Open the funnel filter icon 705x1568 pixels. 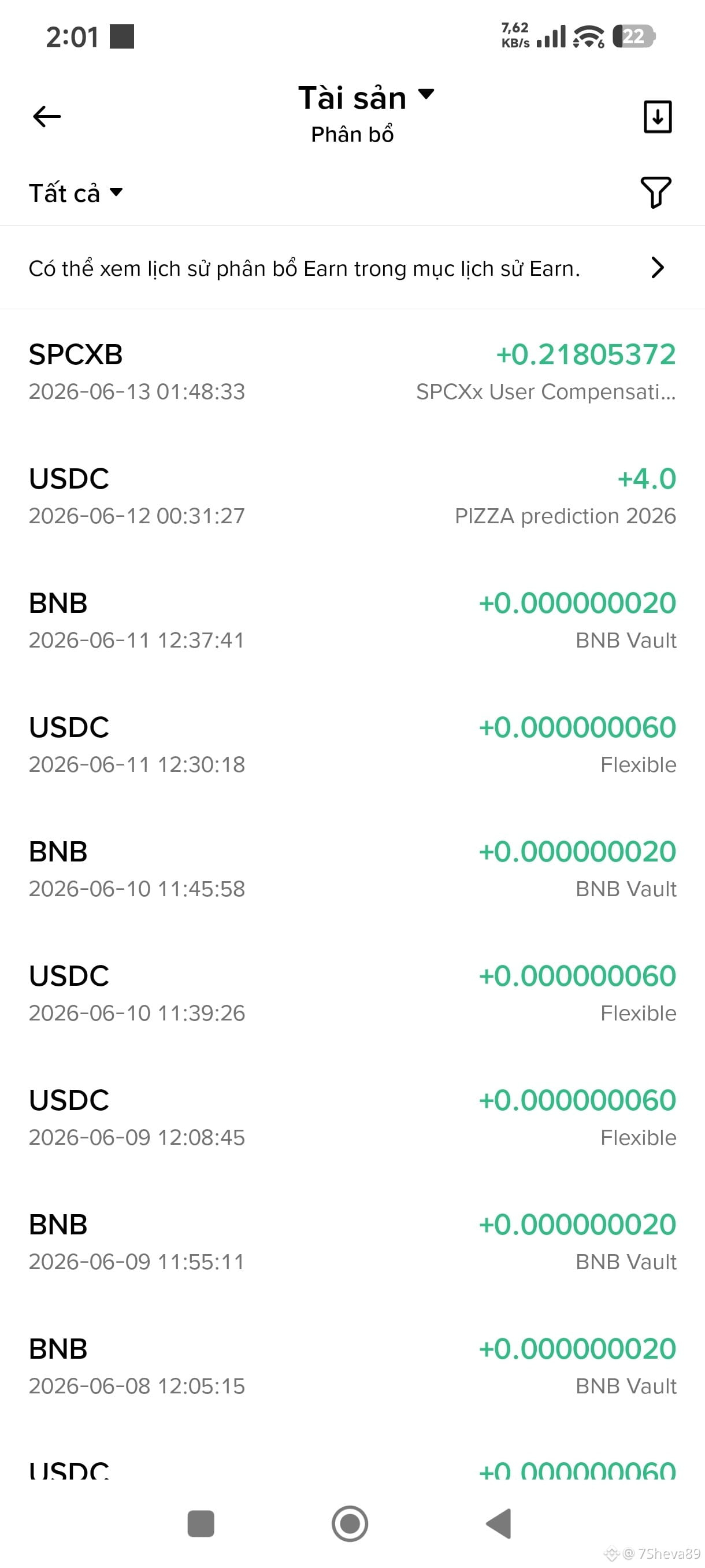pos(656,193)
